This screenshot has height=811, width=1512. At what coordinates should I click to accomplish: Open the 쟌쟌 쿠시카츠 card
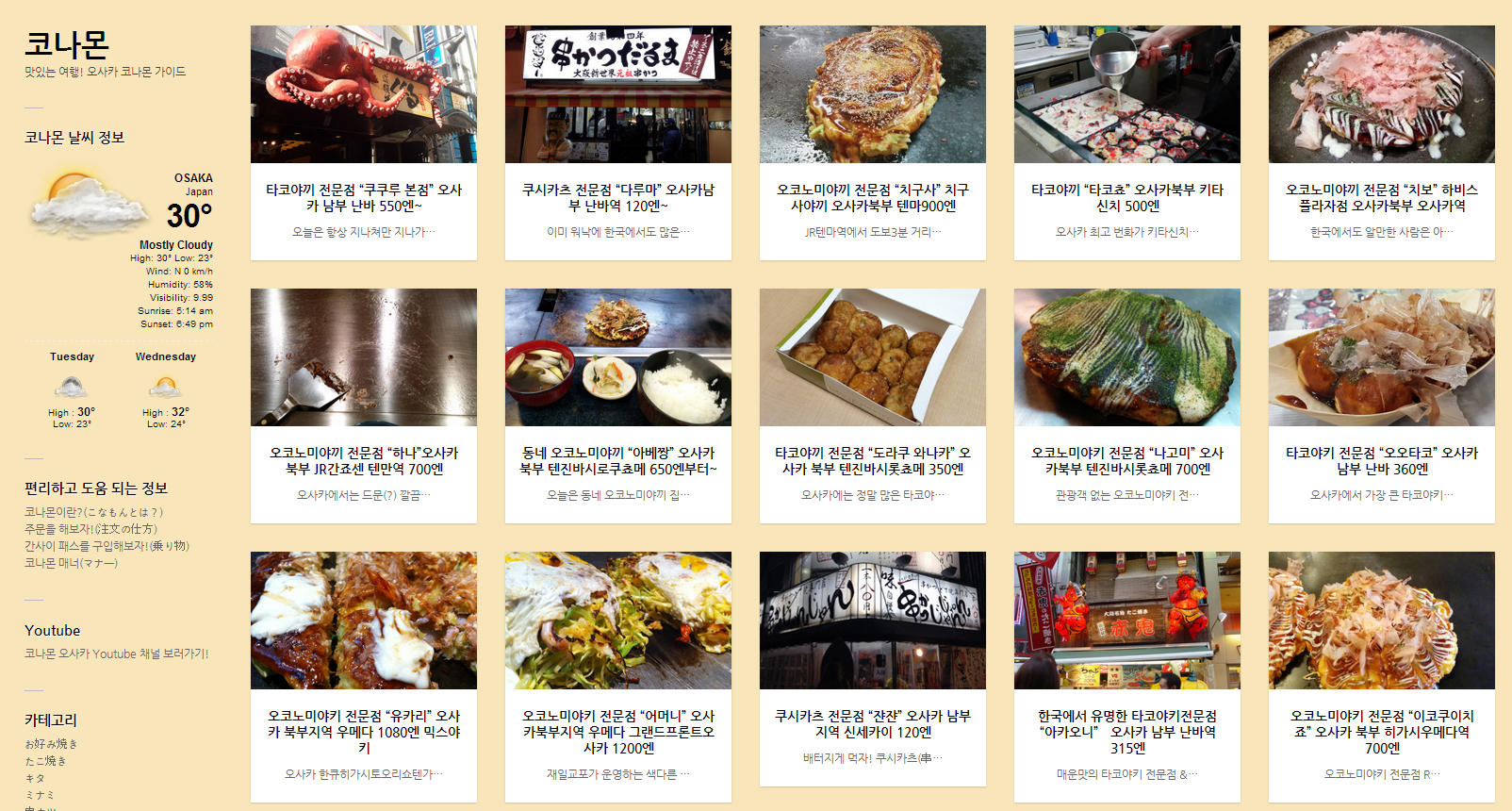(x=872, y=723)
